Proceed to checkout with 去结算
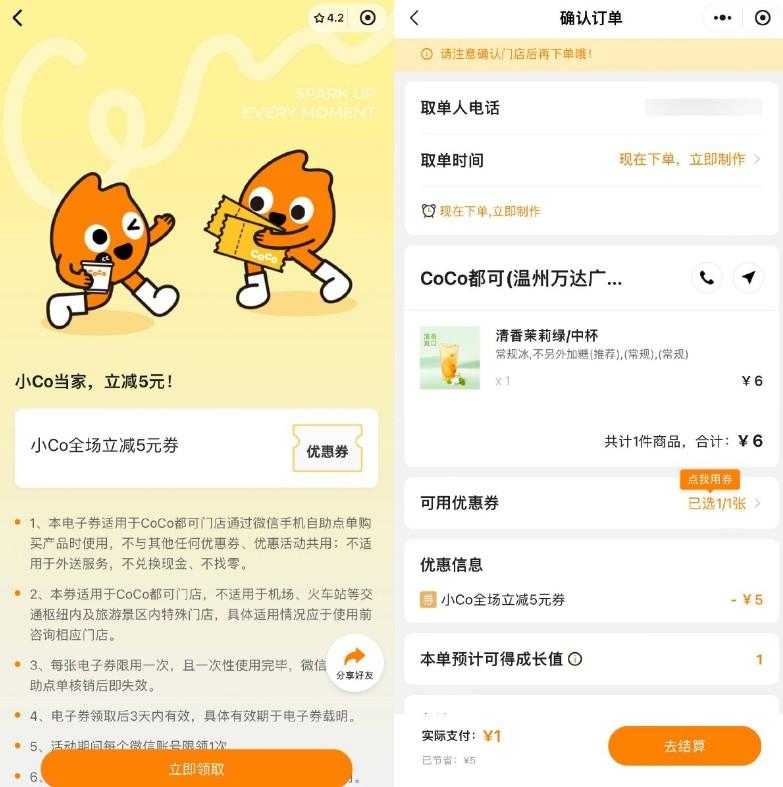Screen dimensions: 783x787 pyautogui.click(x=684, y=746)
